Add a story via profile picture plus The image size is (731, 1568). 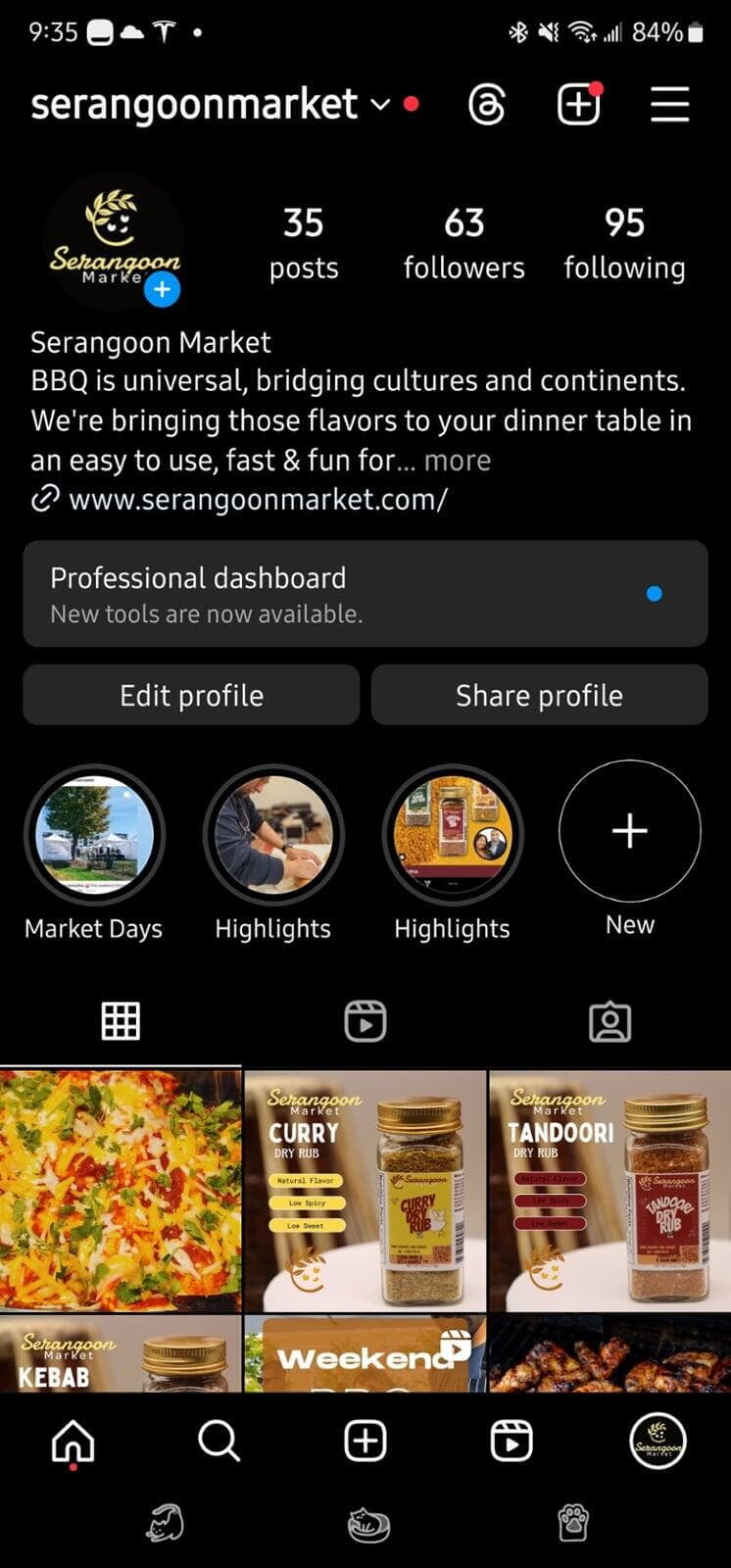[163, 290]
